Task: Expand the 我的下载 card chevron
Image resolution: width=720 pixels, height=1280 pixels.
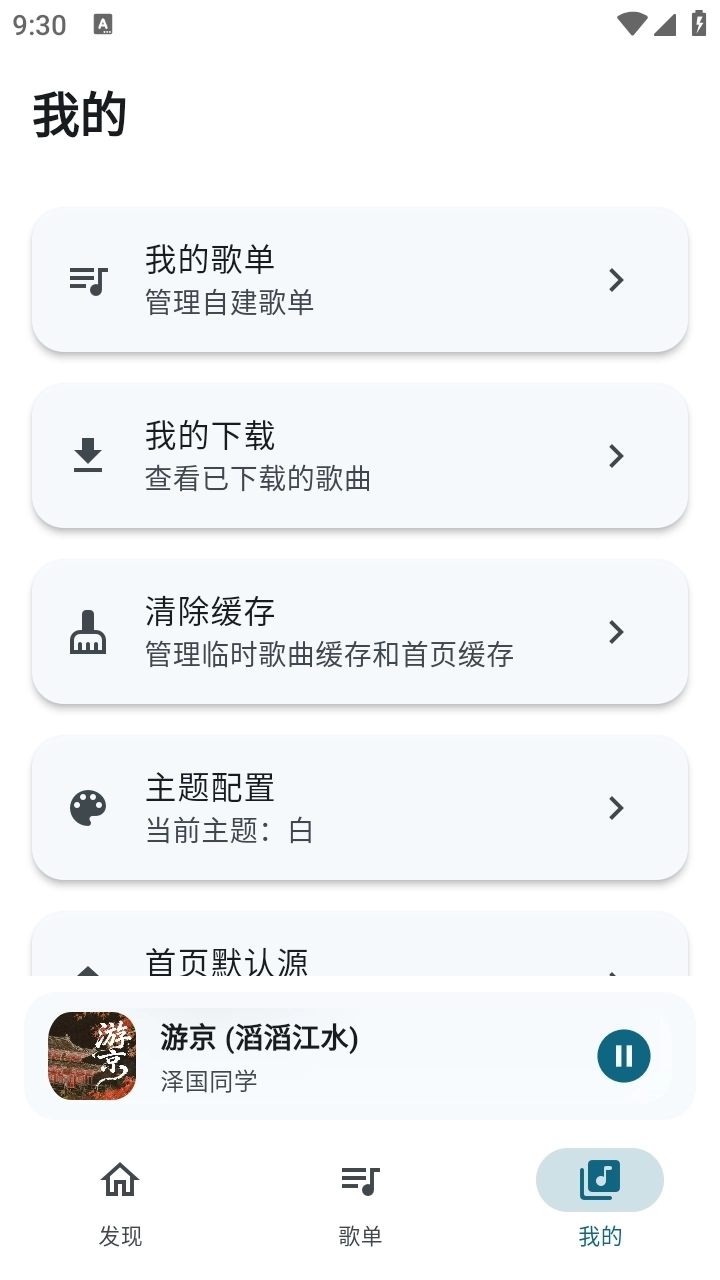Action: (x=616, y=456)
